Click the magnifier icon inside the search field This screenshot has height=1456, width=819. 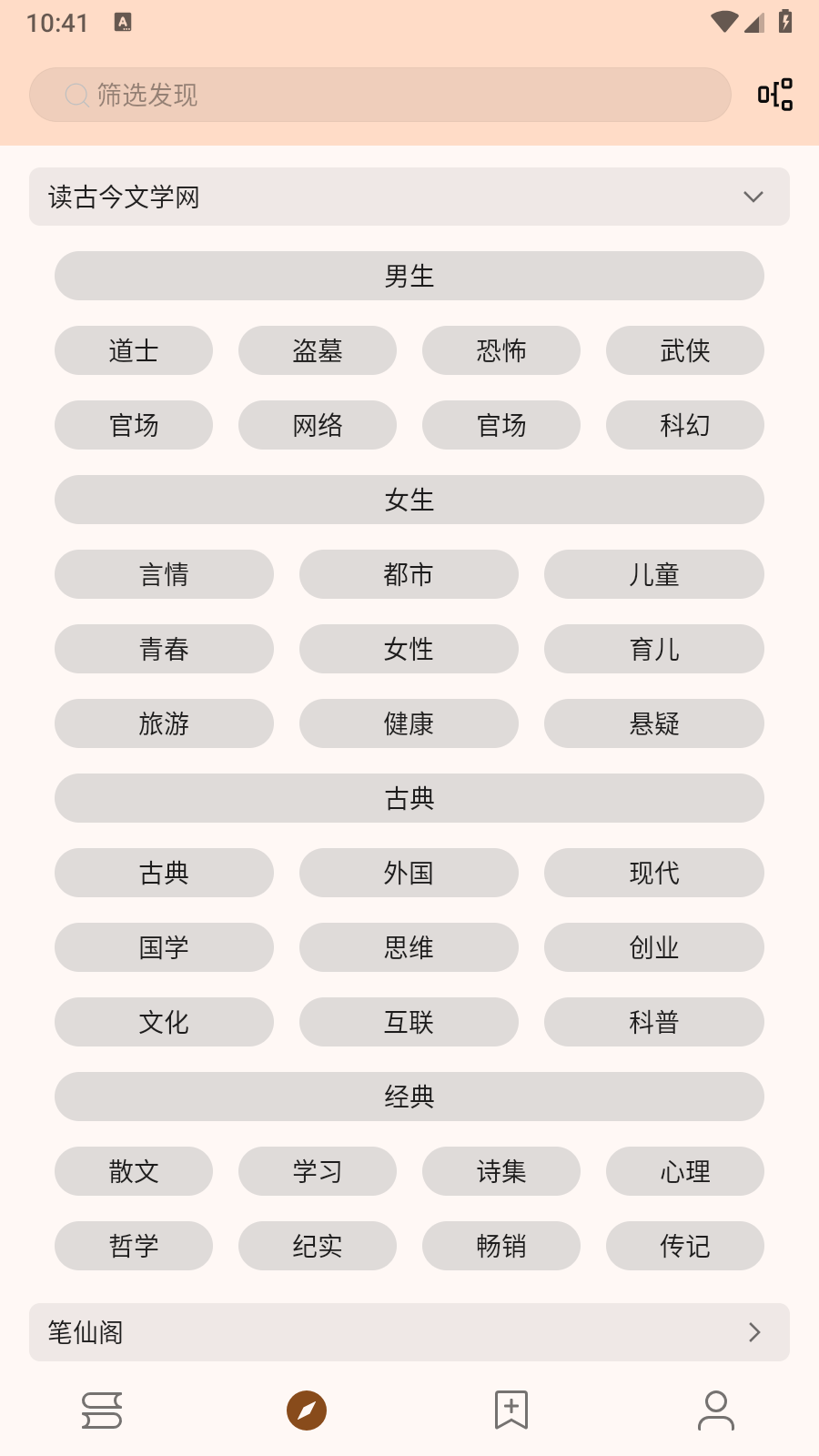(76, 94)
